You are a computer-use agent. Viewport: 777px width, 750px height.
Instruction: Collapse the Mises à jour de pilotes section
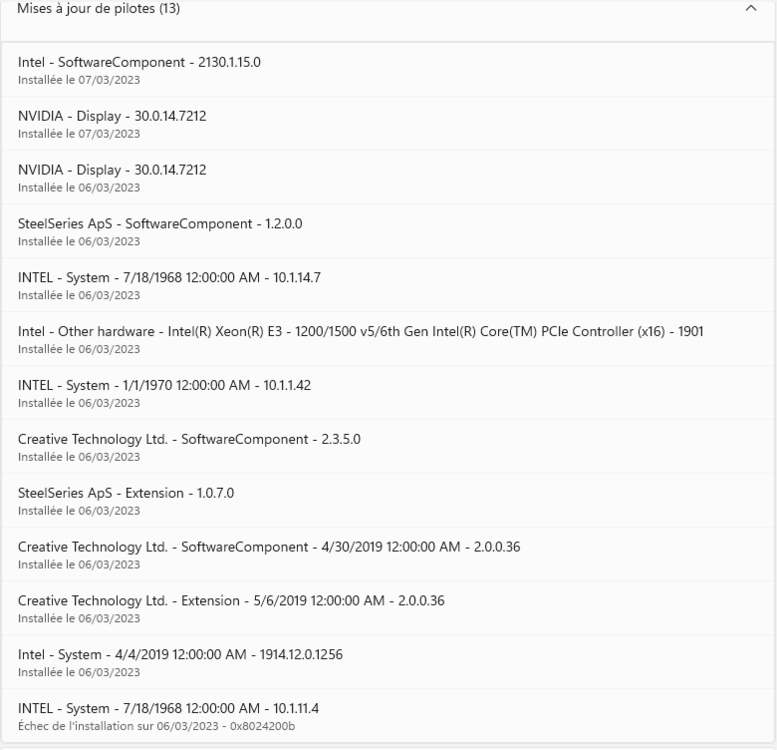click(x=751, y=9)
